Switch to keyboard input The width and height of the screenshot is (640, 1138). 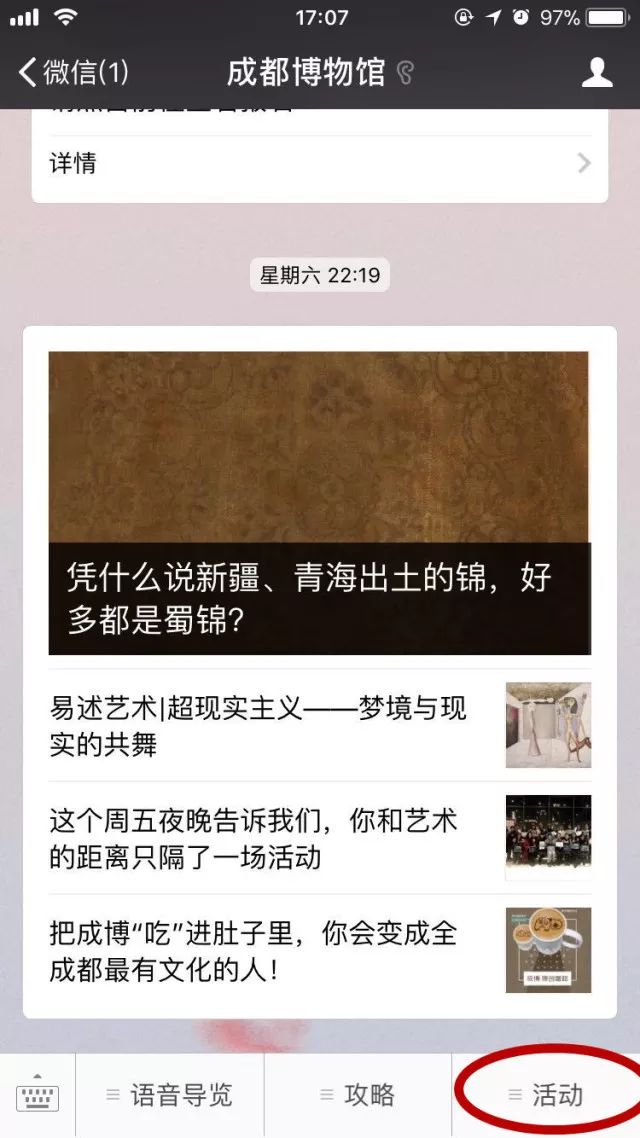click(x=38, y=1096)
